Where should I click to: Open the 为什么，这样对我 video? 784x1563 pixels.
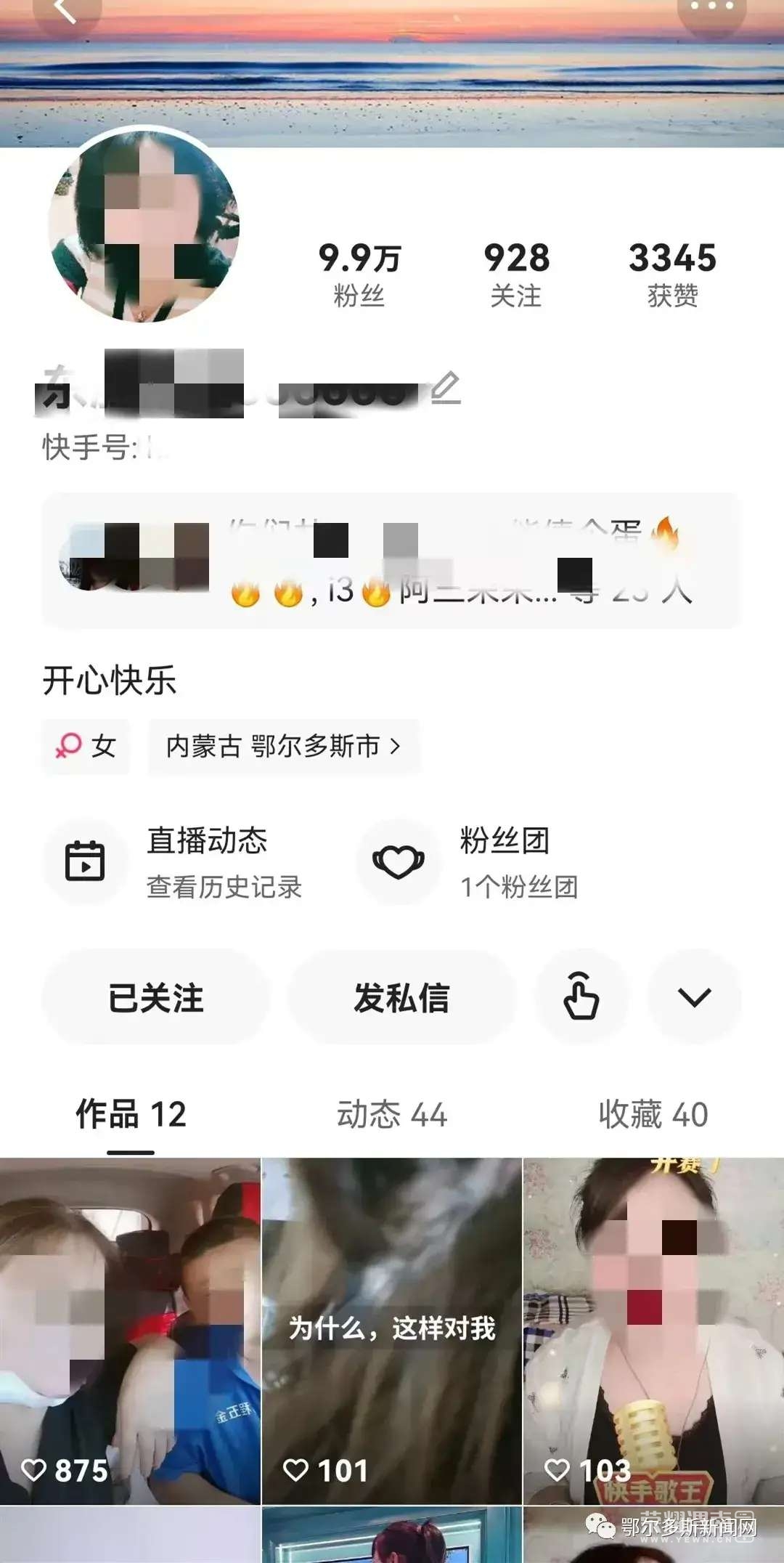coord(391,1329)
